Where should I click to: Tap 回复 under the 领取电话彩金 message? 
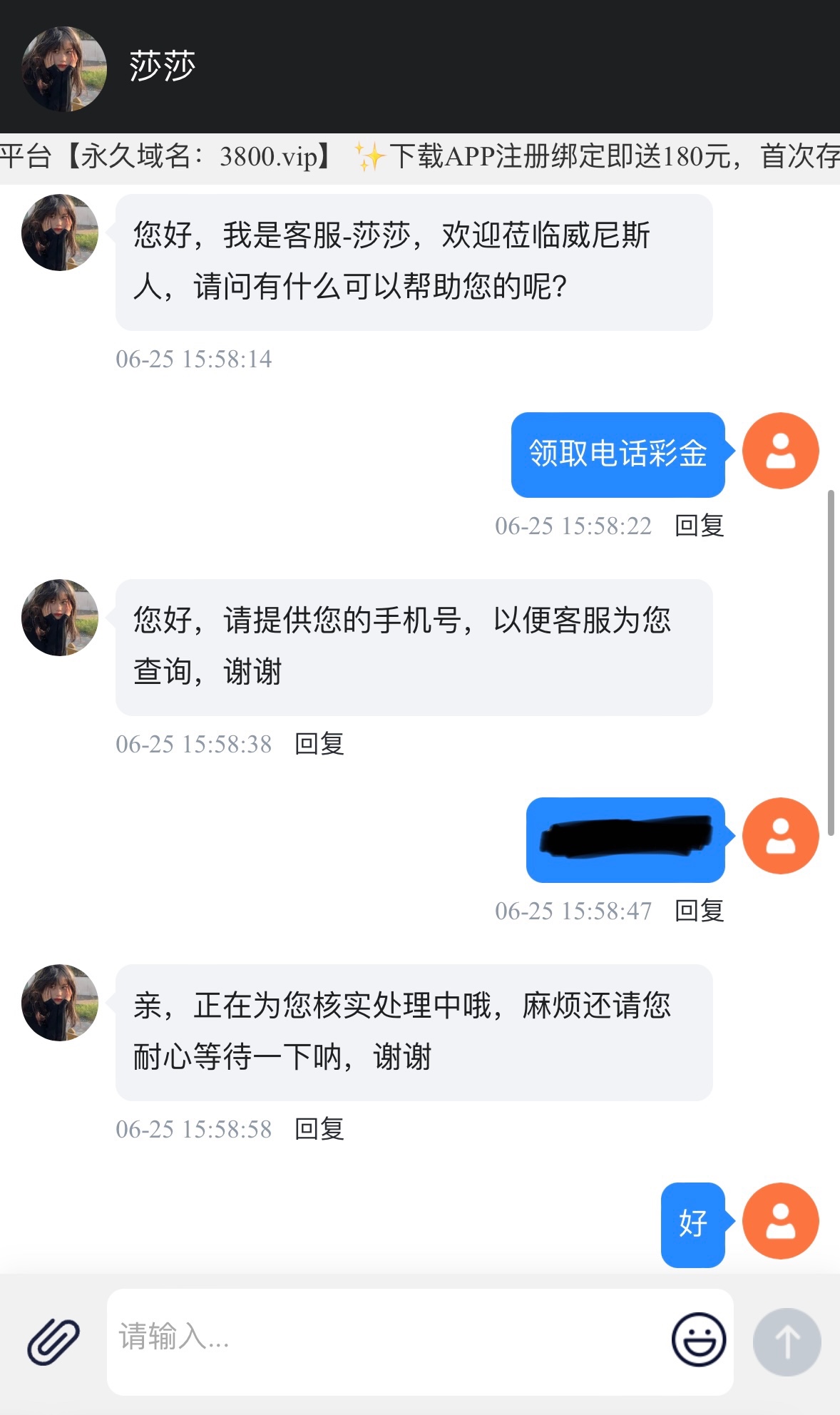(699, 526)
